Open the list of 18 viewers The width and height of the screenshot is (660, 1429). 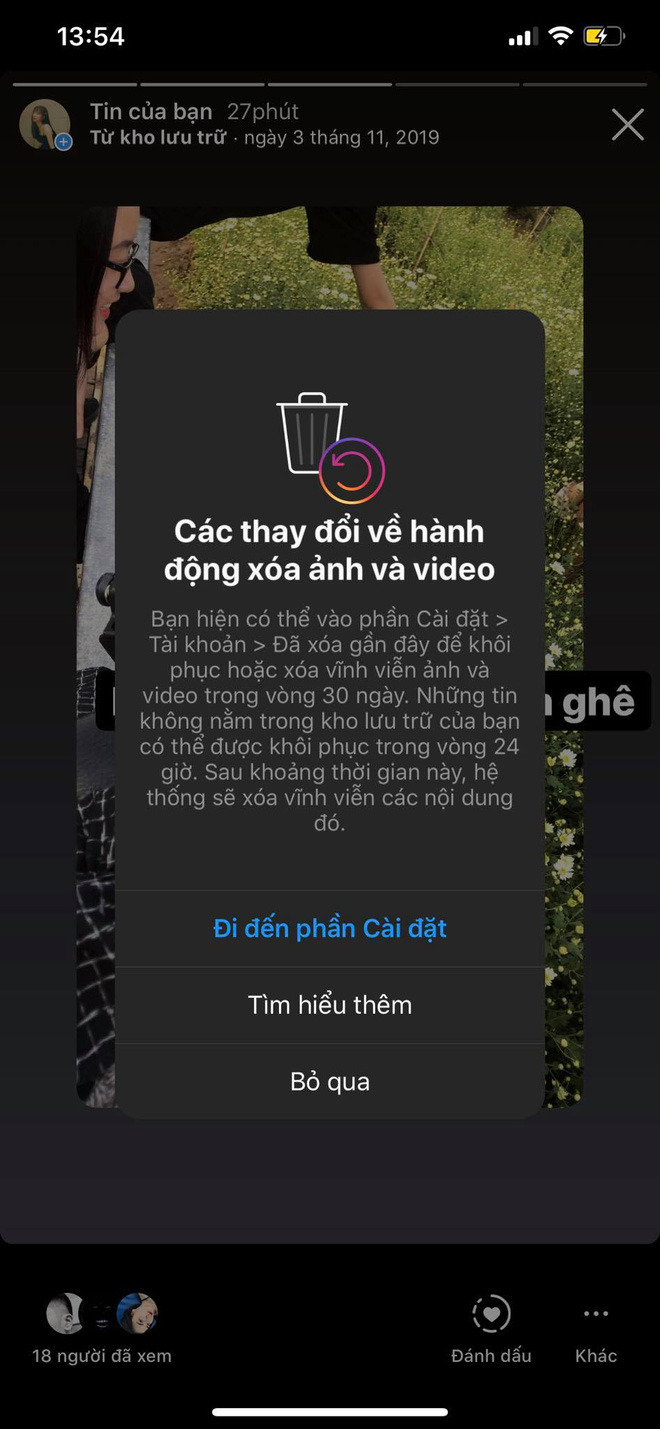tap(102, 1328)
